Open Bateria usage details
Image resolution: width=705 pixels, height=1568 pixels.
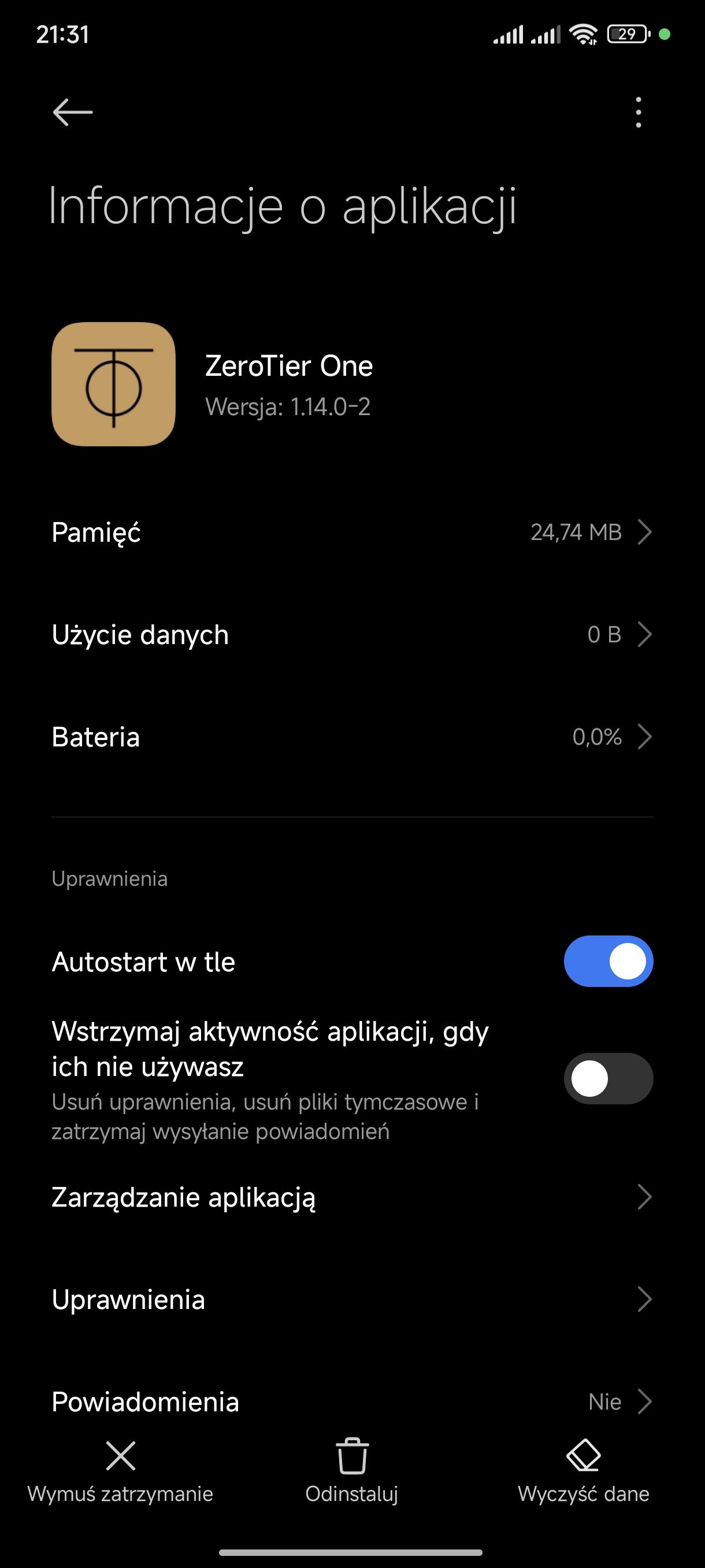352,737
